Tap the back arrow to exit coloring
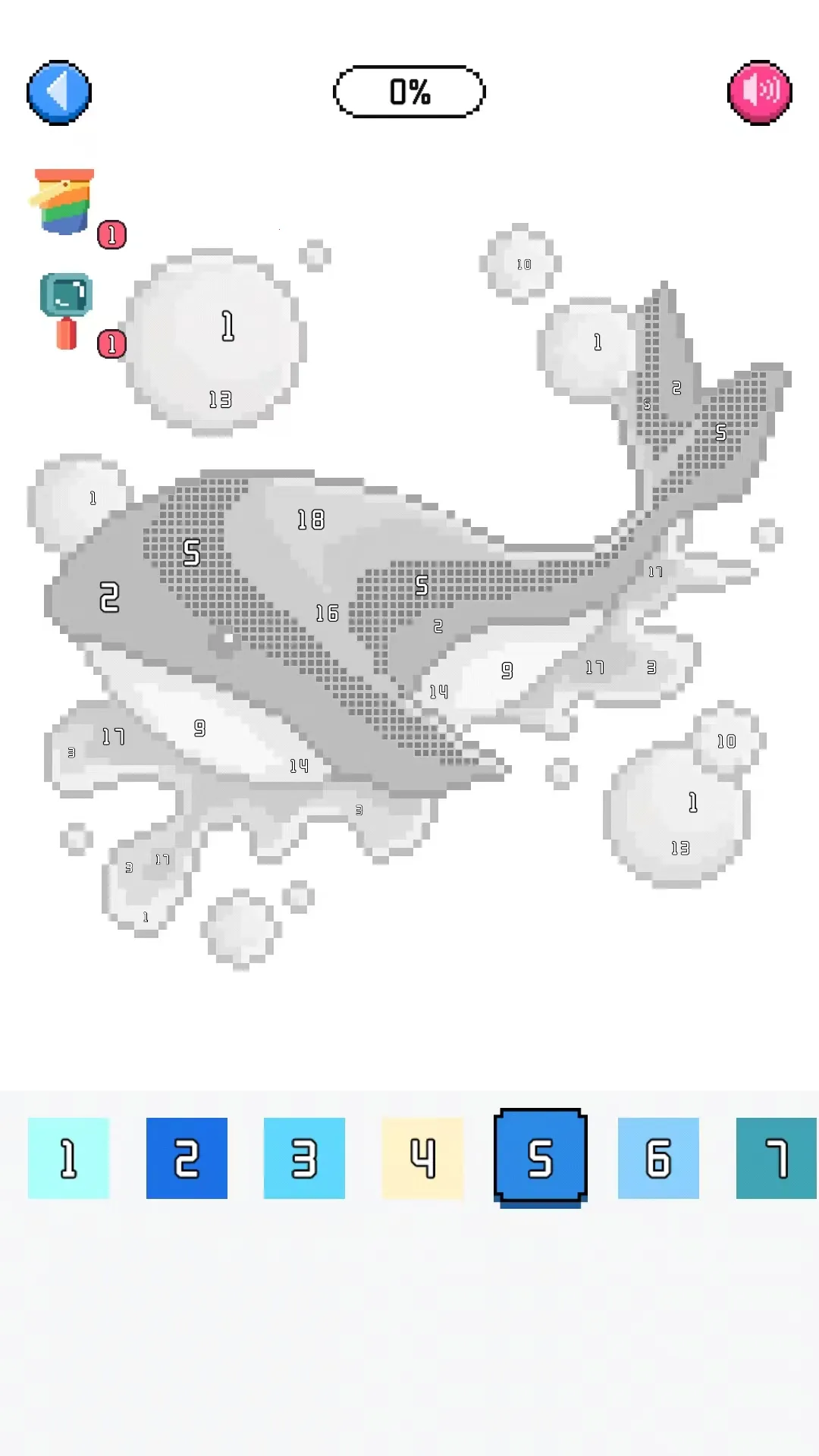Screen dimensions: 819x1456 pyautogui.click(x=59, y=91)
